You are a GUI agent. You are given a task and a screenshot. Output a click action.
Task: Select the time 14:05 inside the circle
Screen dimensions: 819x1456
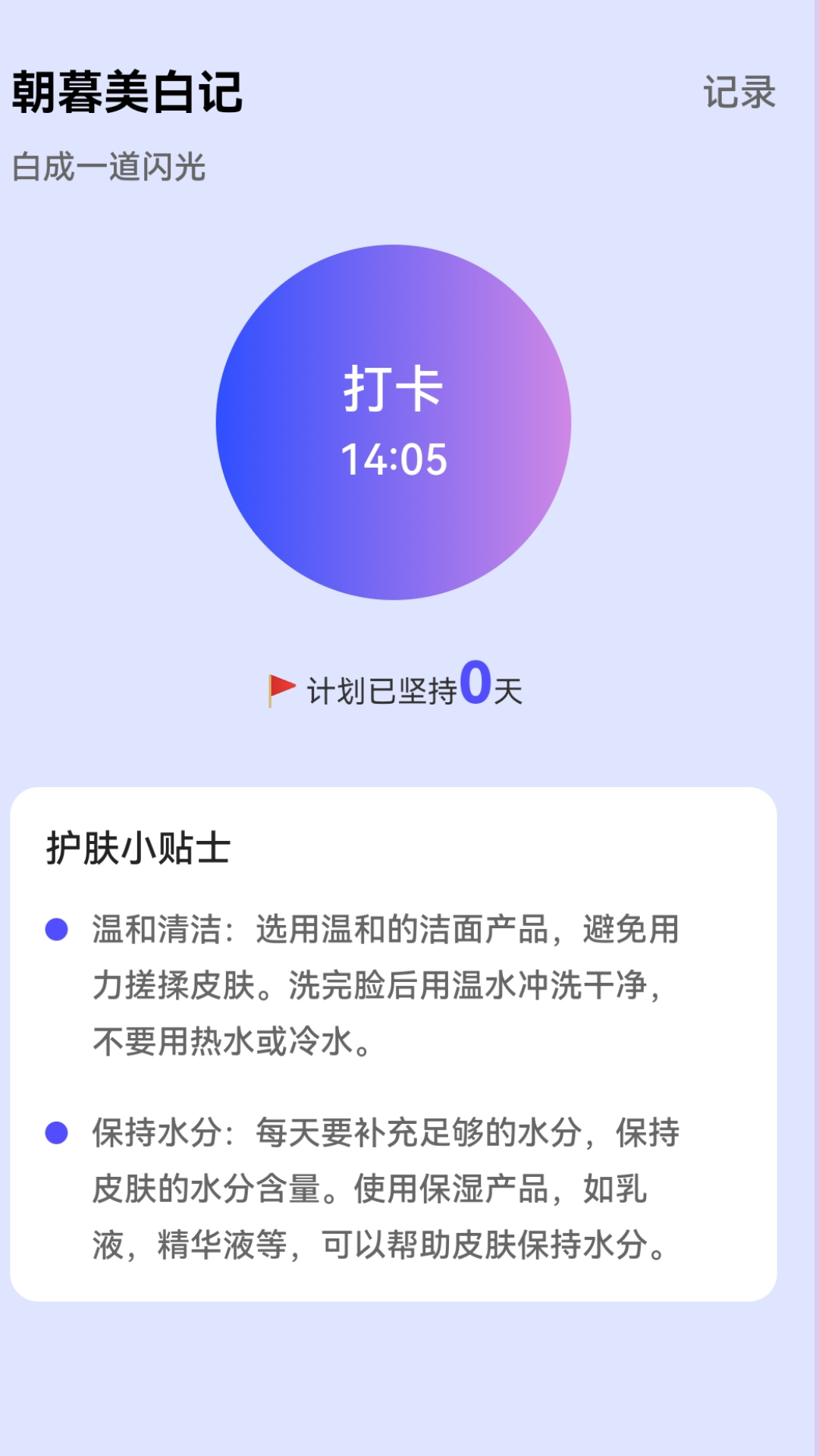click(394, 456)
